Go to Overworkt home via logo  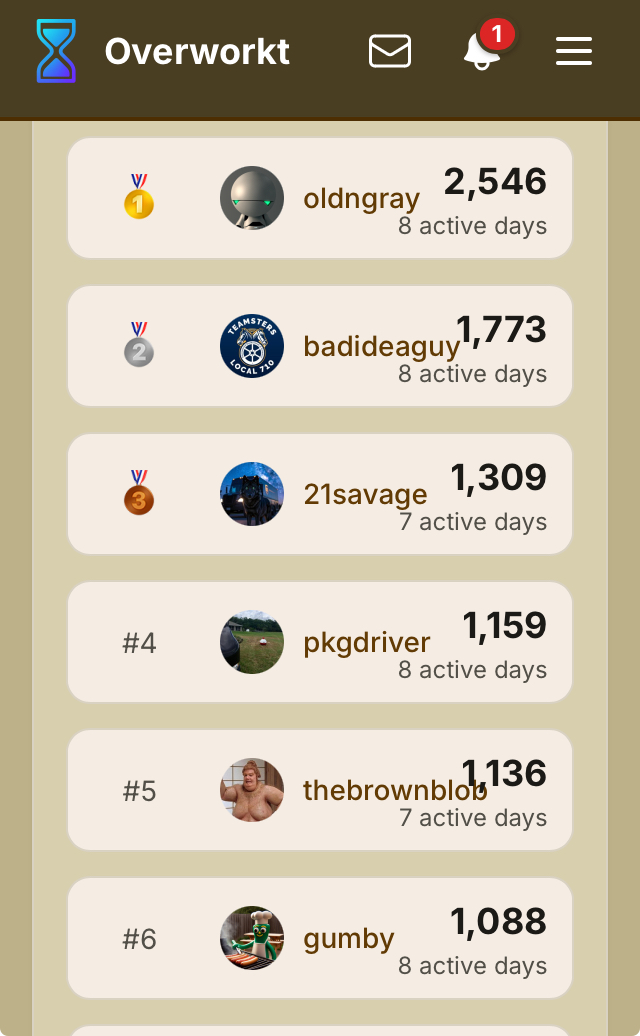(163, 51)
